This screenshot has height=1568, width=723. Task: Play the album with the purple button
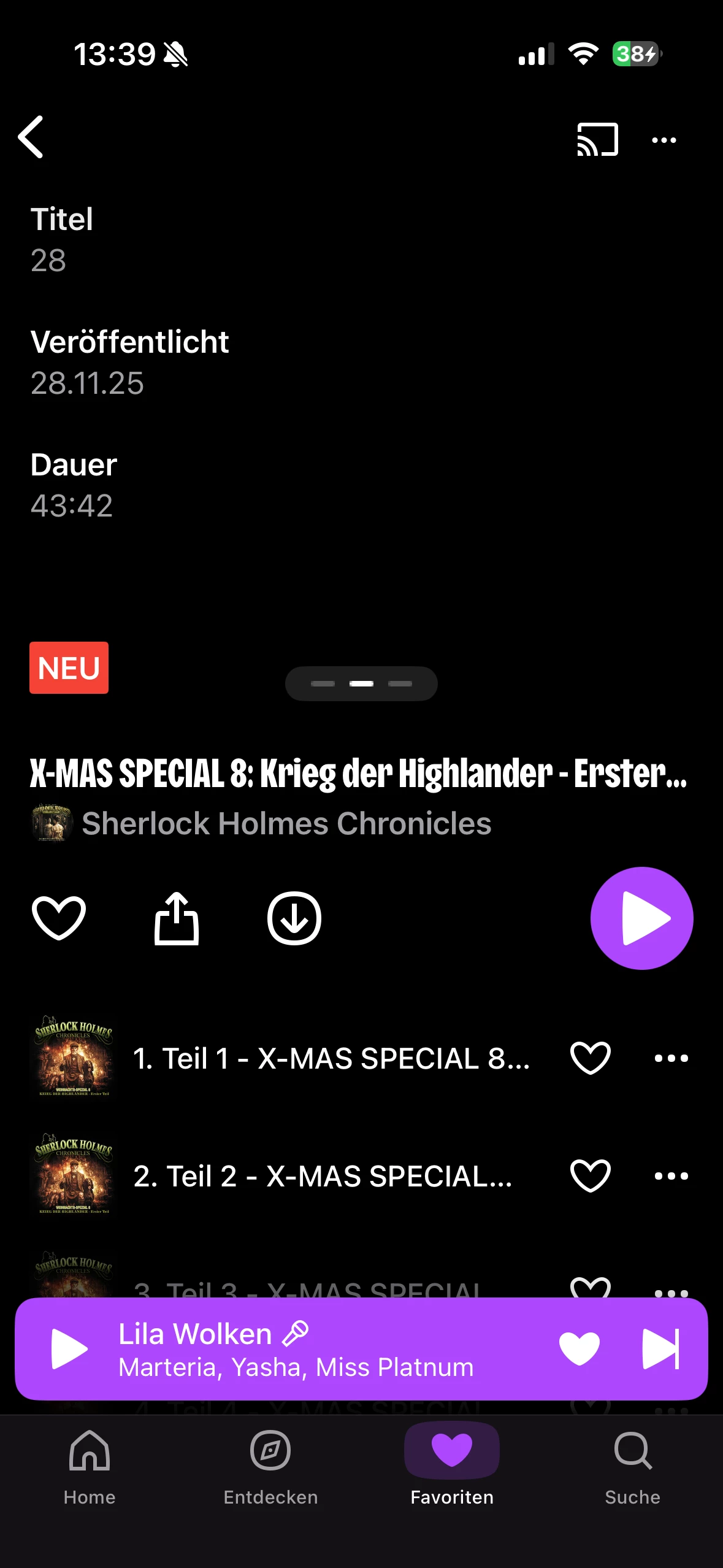click(641, 918)
